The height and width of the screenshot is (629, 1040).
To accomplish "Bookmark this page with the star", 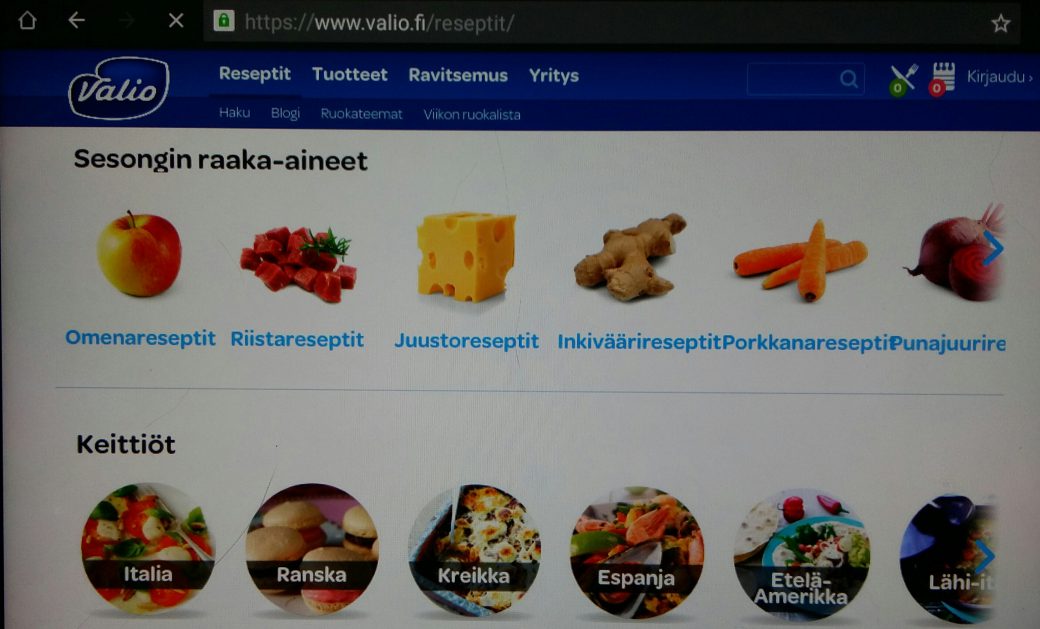I will point(1000,22).
